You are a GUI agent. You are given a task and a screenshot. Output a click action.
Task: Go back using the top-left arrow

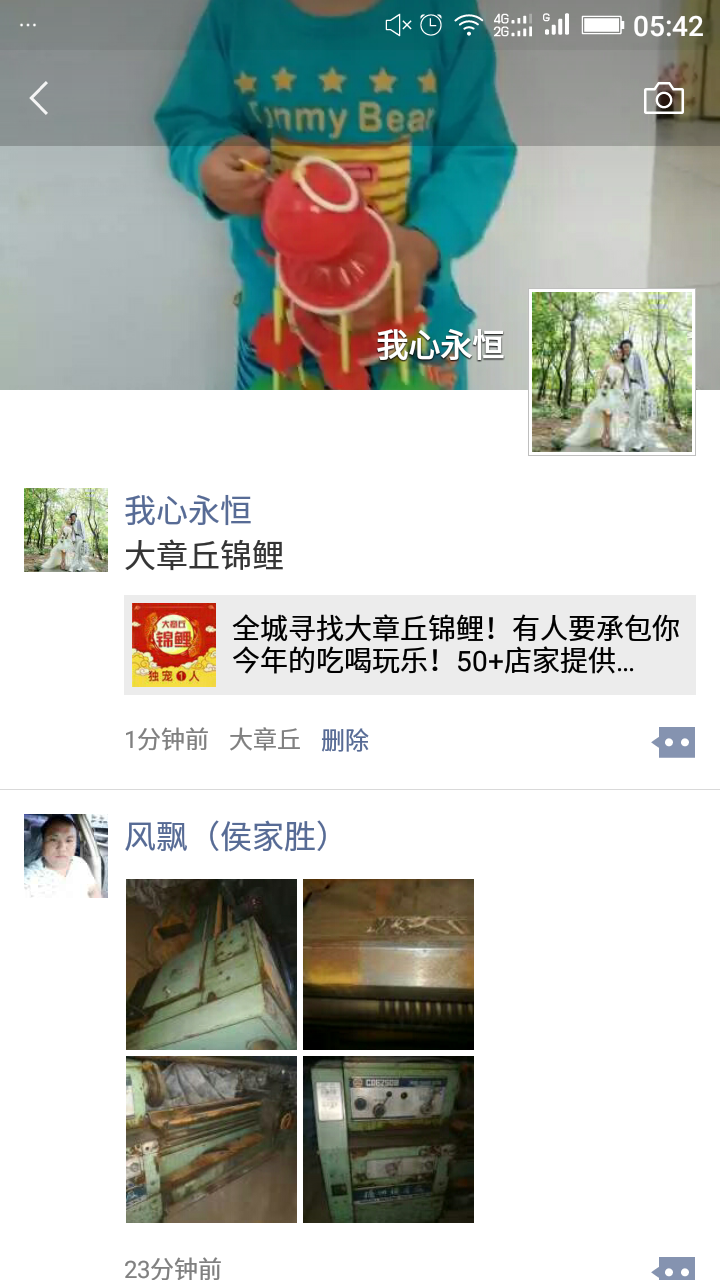(39, 98)
